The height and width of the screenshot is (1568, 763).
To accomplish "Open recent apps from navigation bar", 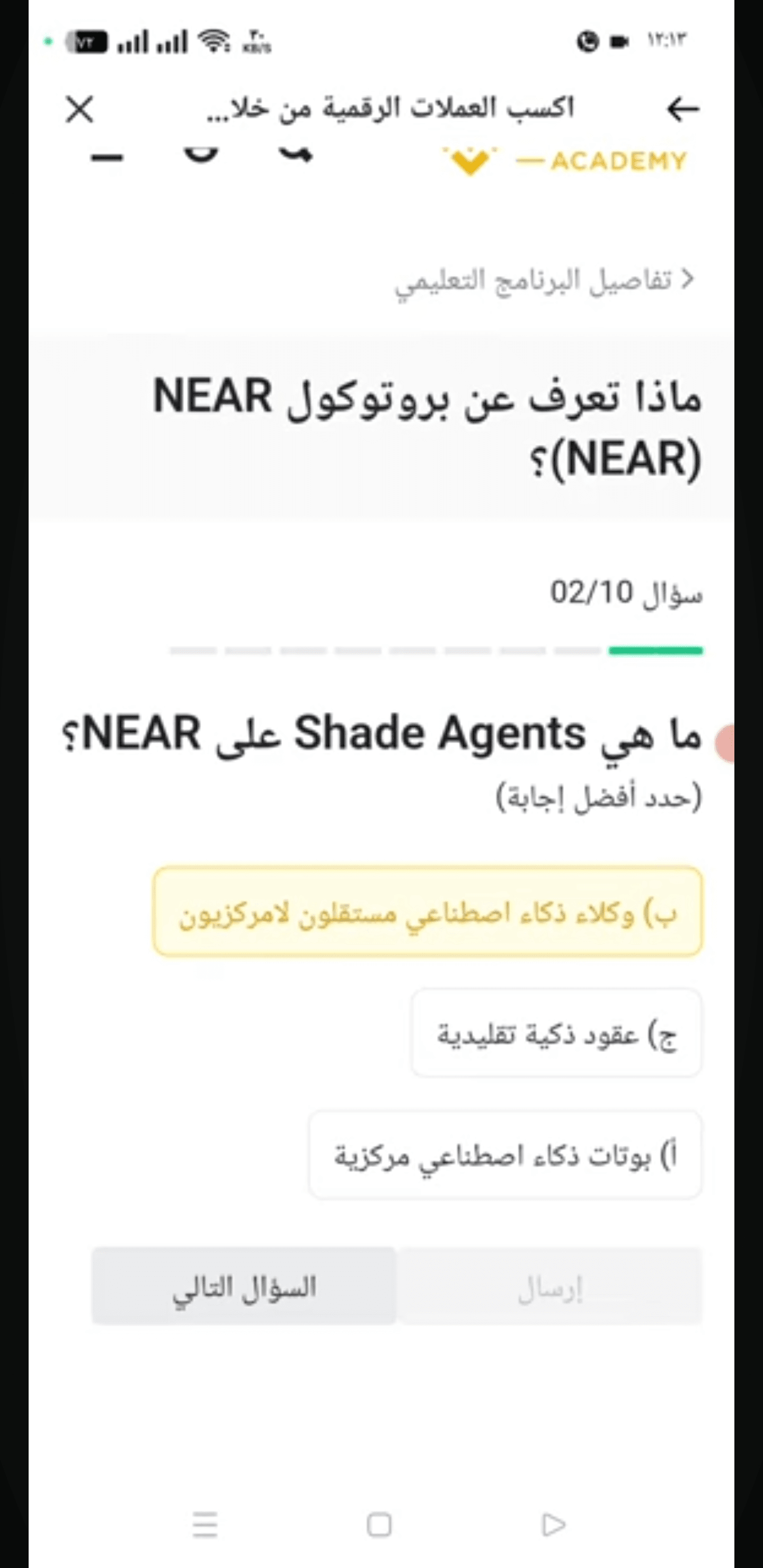I will (205, 1525).
